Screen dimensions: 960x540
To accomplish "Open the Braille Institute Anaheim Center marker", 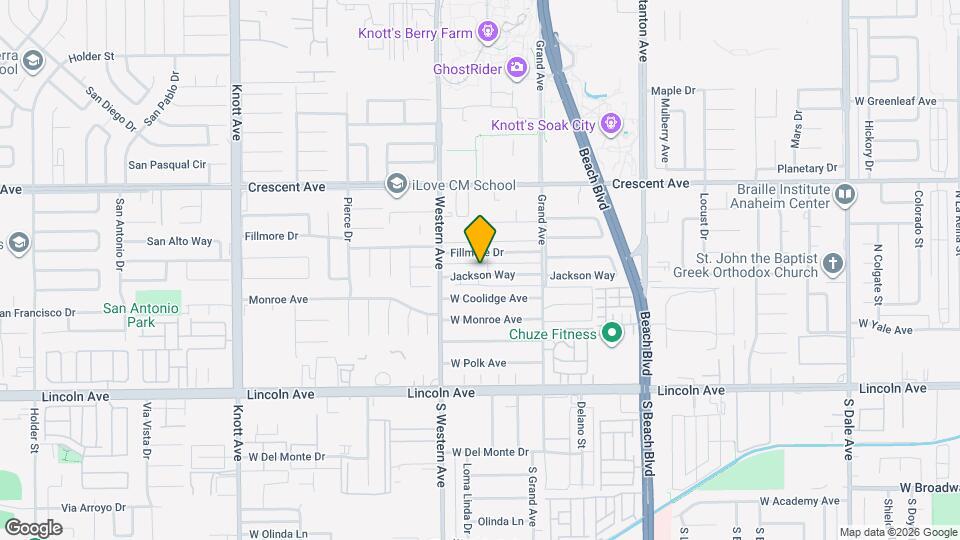I will (845, 195).
